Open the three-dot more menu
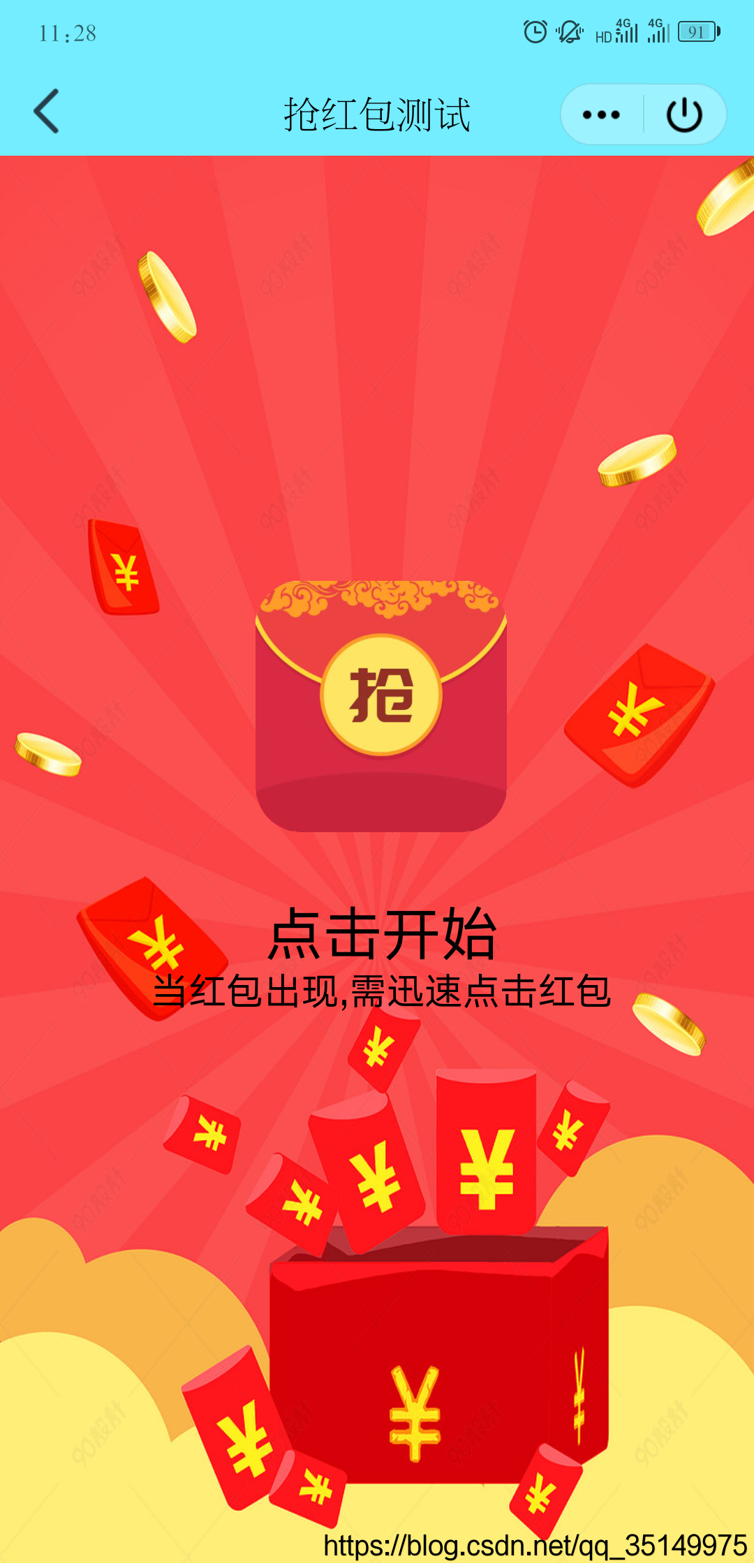Screen dimensions: 754x1568 click(601, 115)
